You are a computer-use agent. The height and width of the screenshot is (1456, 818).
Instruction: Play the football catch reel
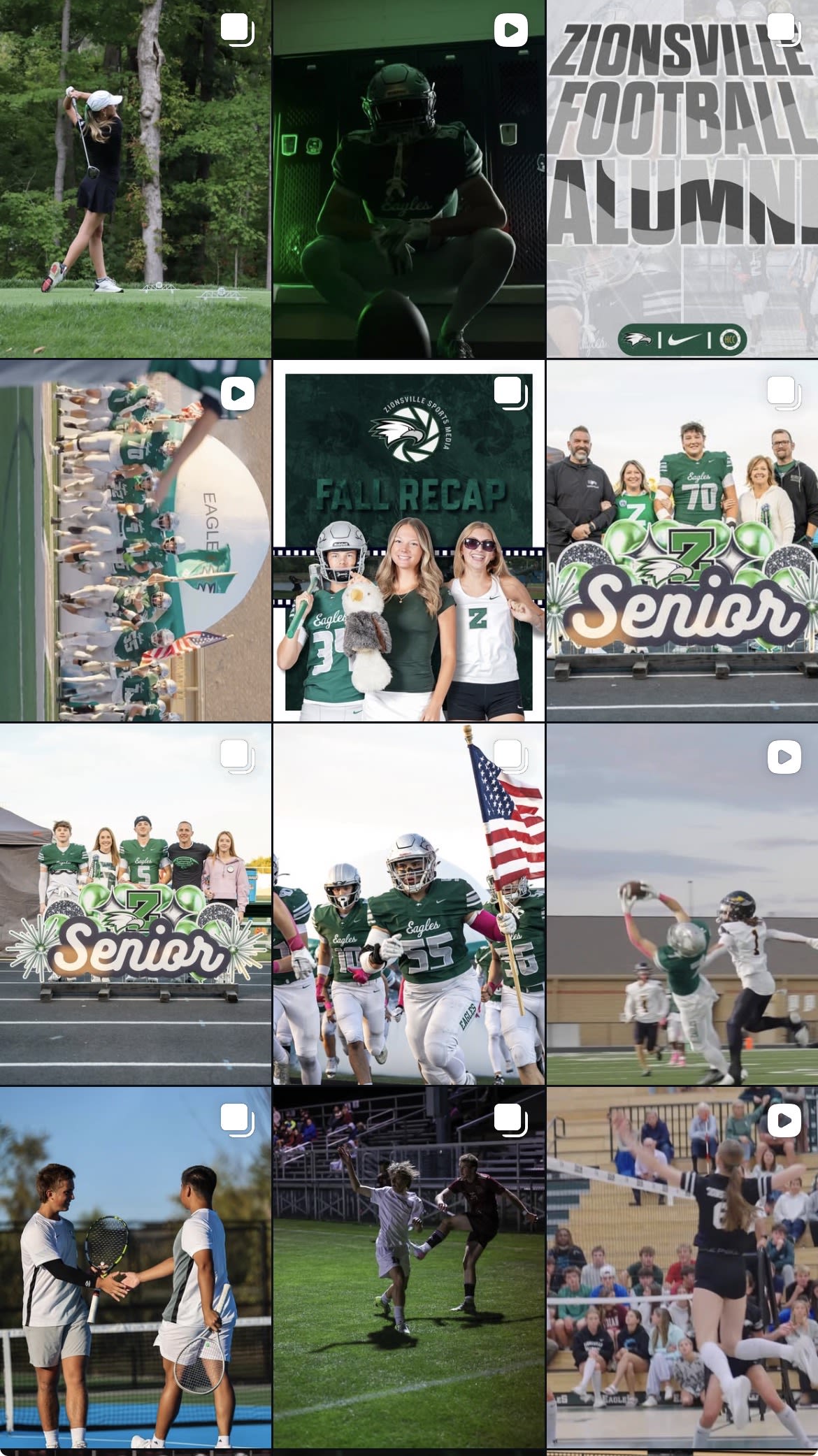point(682,904)
